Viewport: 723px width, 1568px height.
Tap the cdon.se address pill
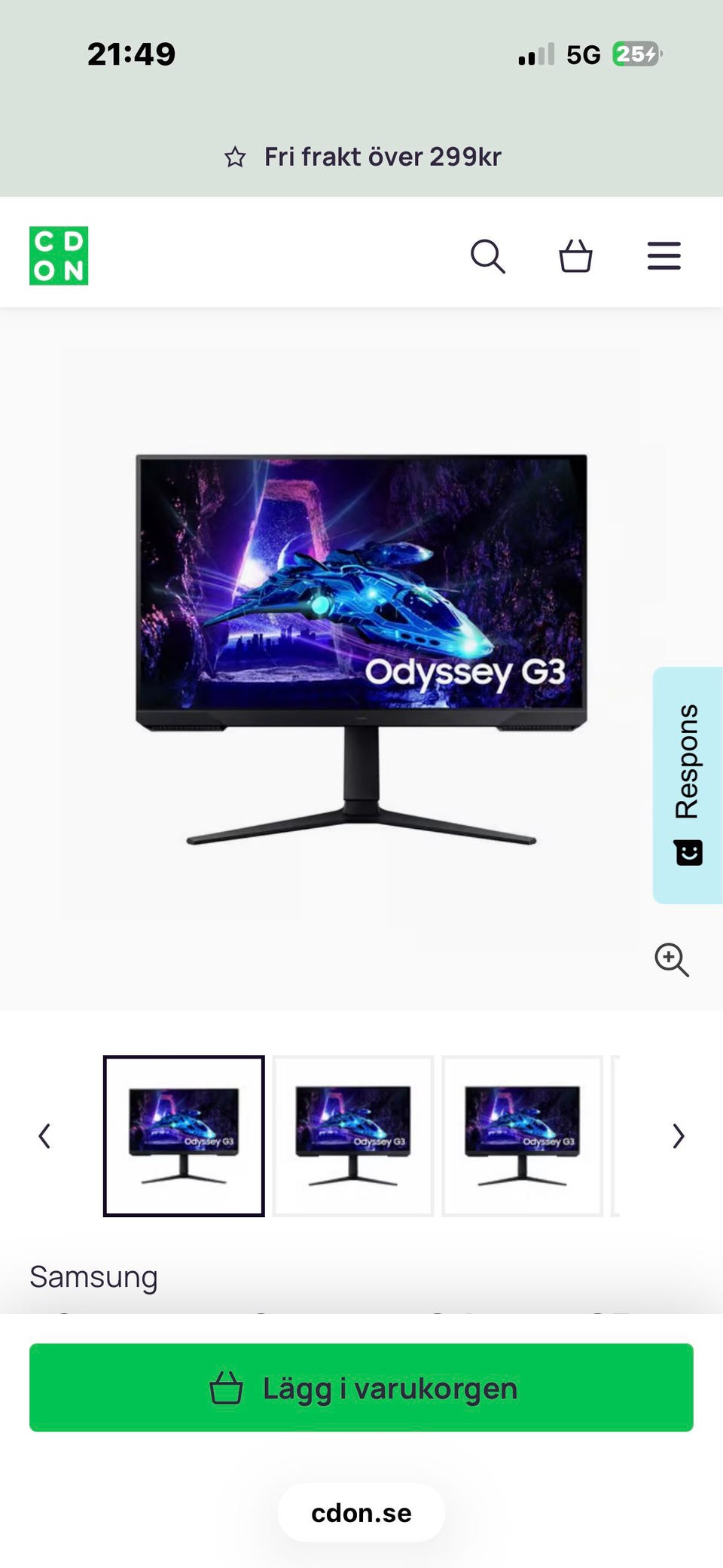pyautogui.click(x=361, y=1512)
